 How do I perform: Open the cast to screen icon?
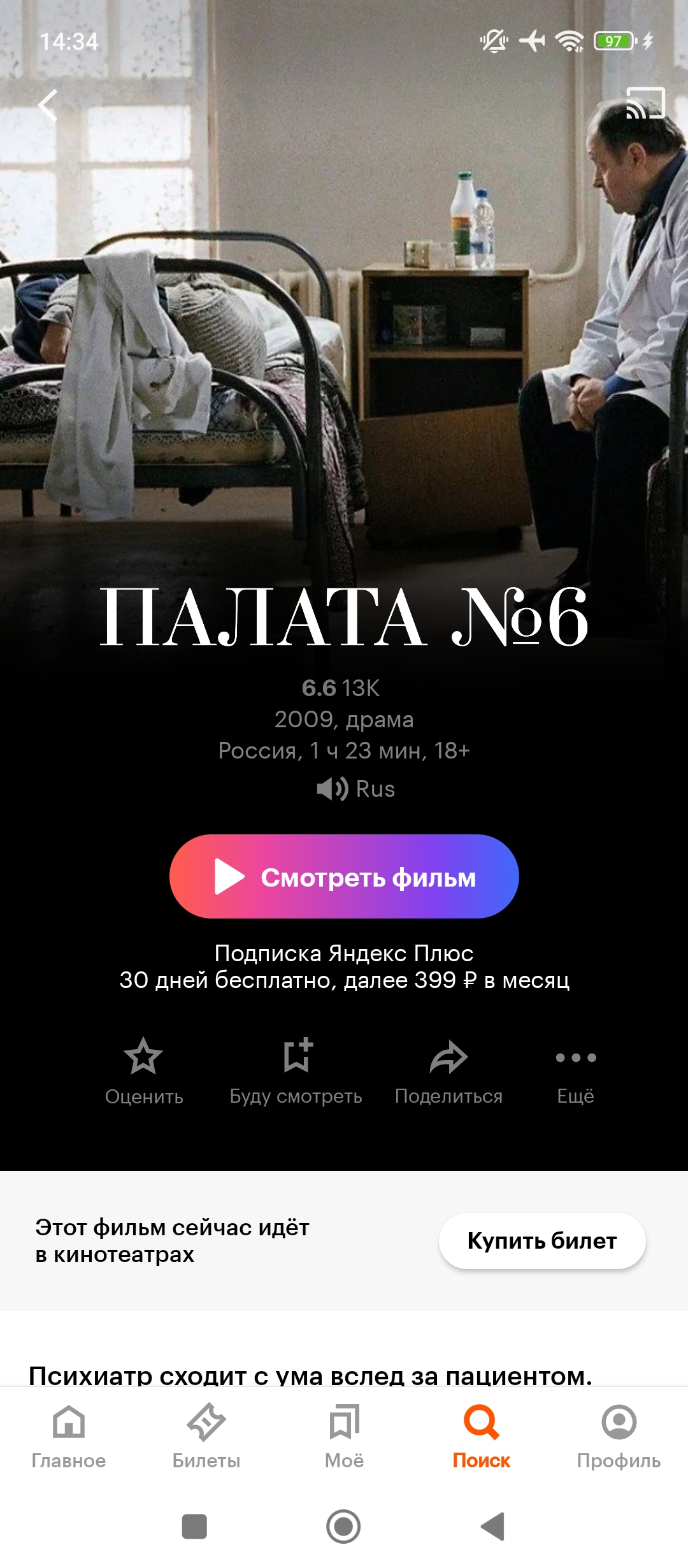tap(645, 103)
